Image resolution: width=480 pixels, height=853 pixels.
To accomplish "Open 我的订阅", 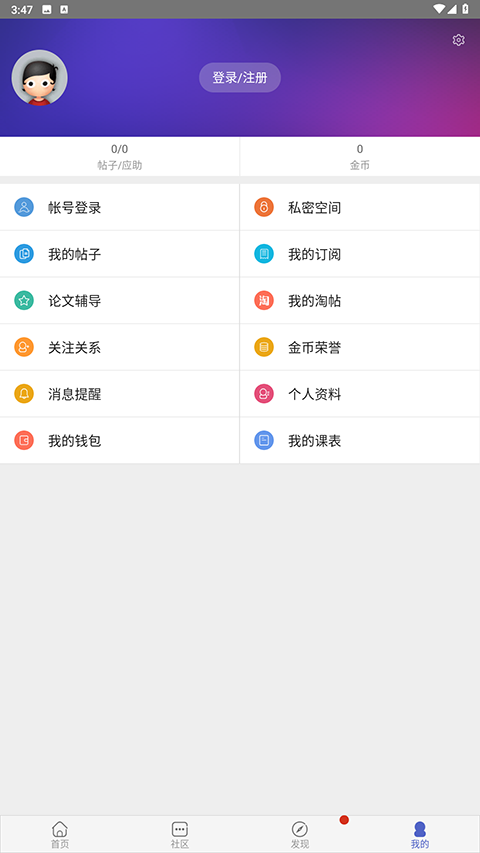I will tap(360, 254).
